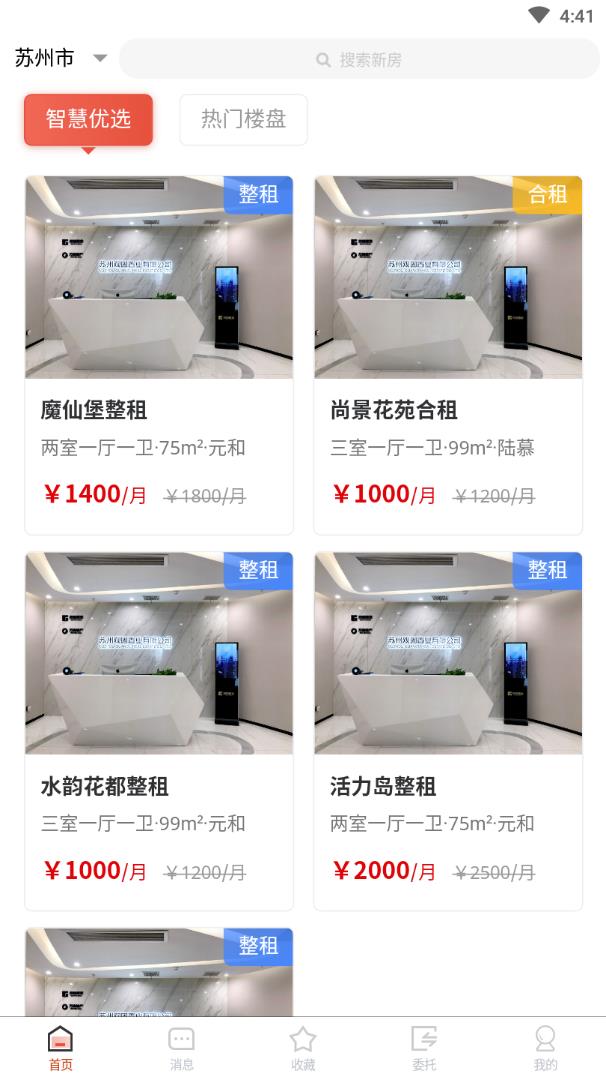Go to the 我的 profile tab

545,1047
